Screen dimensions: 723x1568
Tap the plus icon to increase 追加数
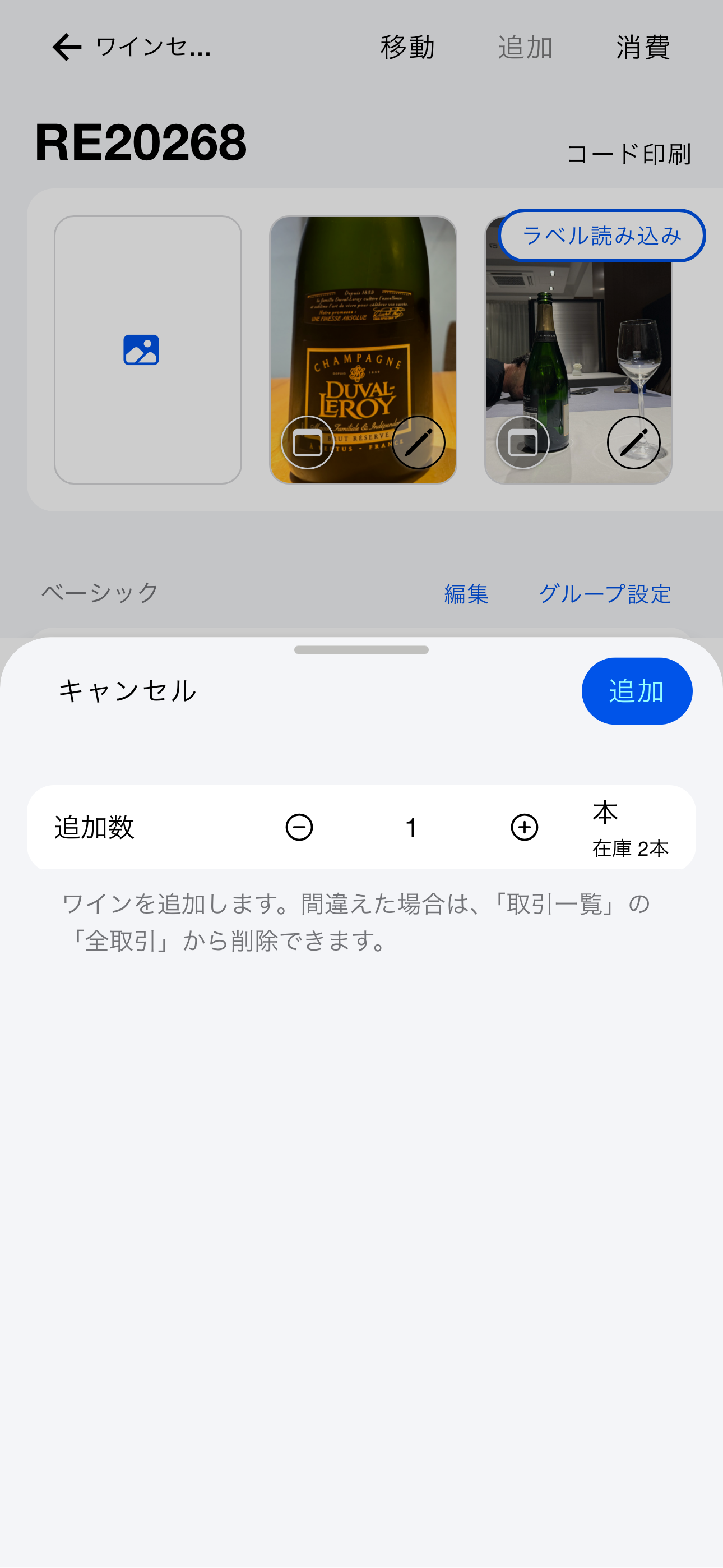(x=525, y=827)
